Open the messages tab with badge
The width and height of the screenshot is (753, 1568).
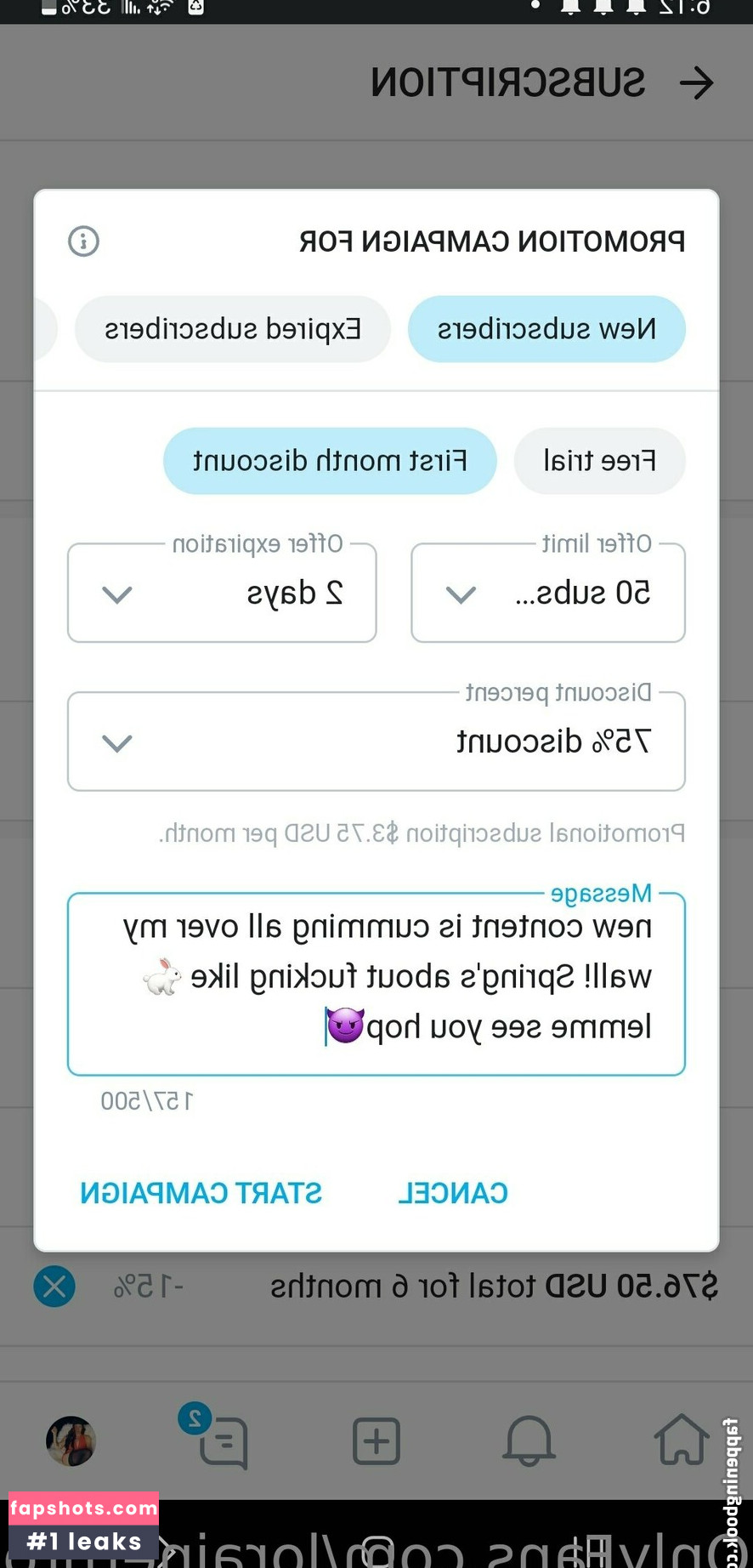[x=223, y=1440]
